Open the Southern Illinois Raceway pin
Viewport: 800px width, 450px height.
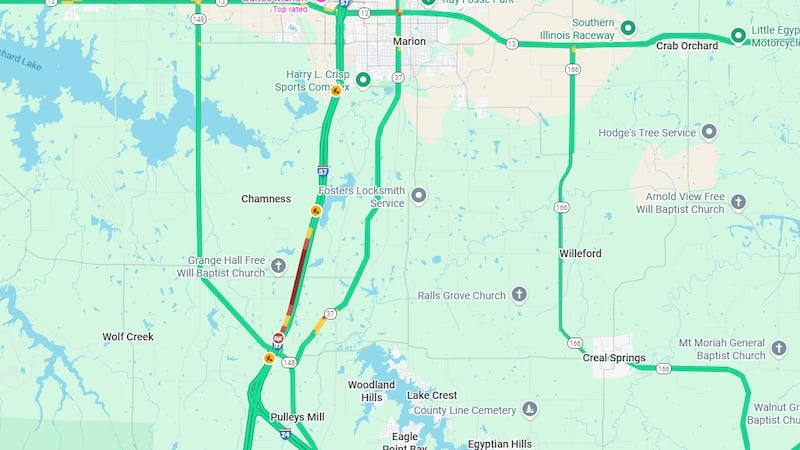tap(628, 28)
